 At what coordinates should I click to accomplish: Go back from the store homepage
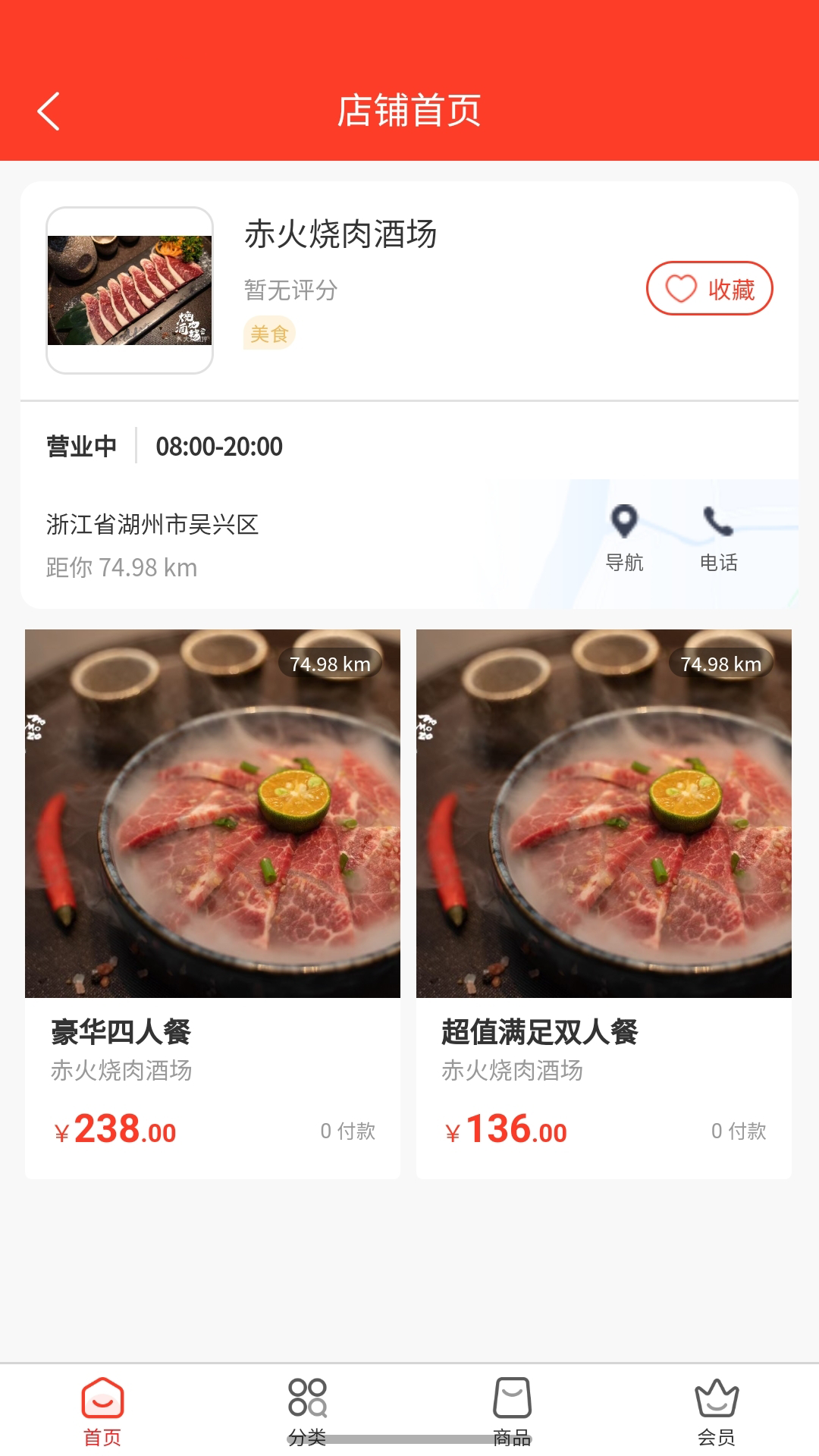tap(49, 111)
